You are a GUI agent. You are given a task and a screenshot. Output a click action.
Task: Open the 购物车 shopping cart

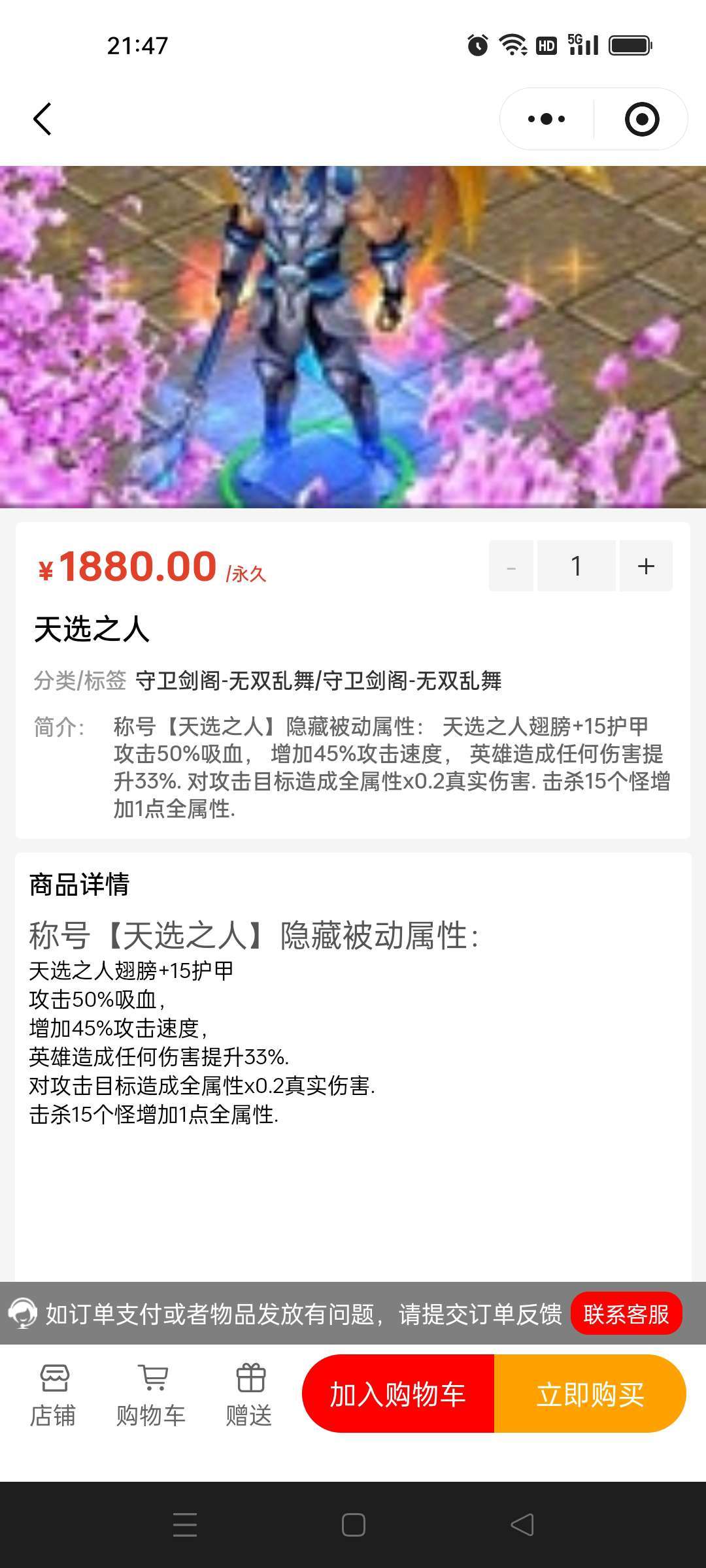tap(151, 1395)
